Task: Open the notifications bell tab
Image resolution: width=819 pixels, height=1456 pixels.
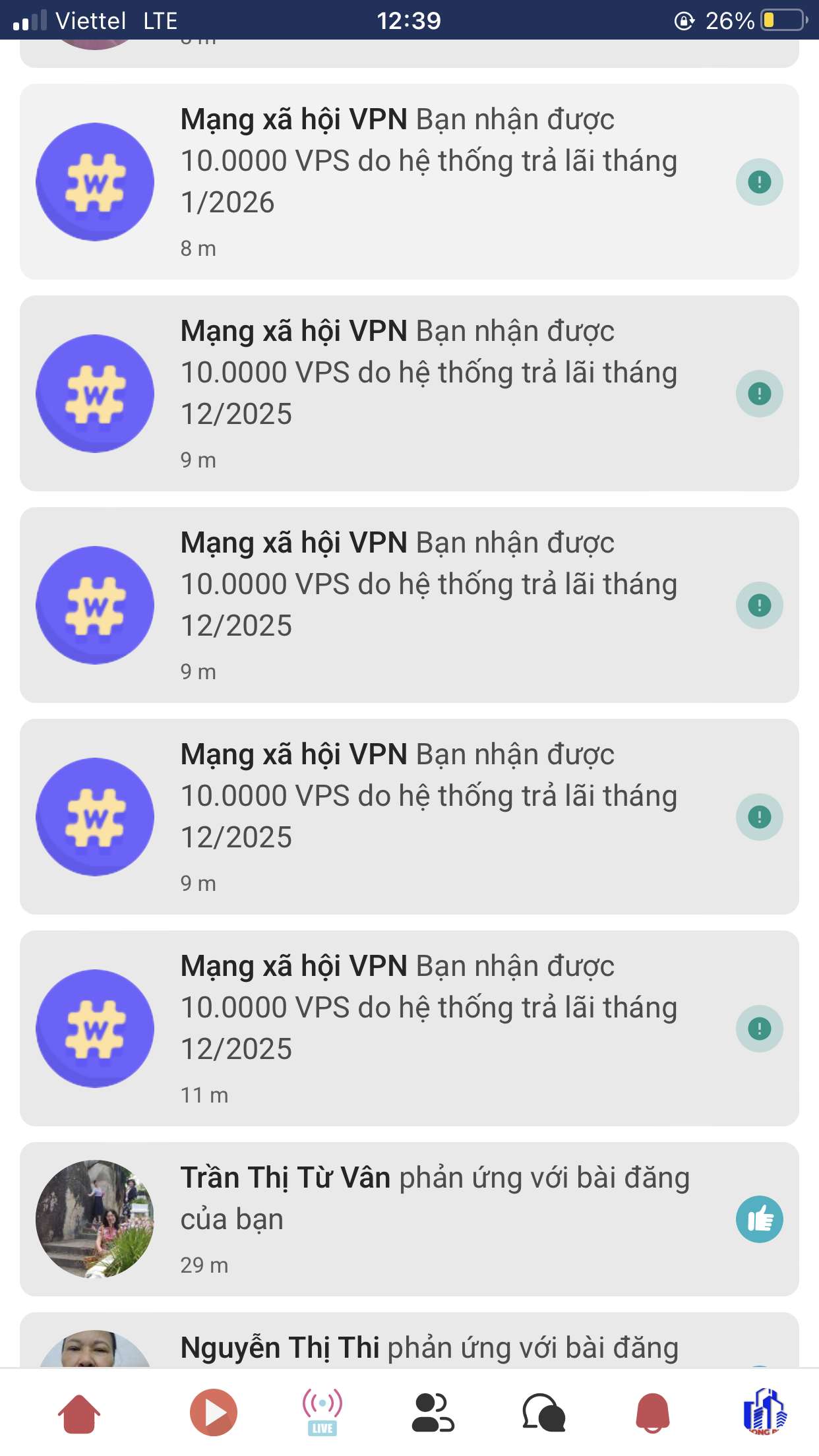Action: (653, 1413)
